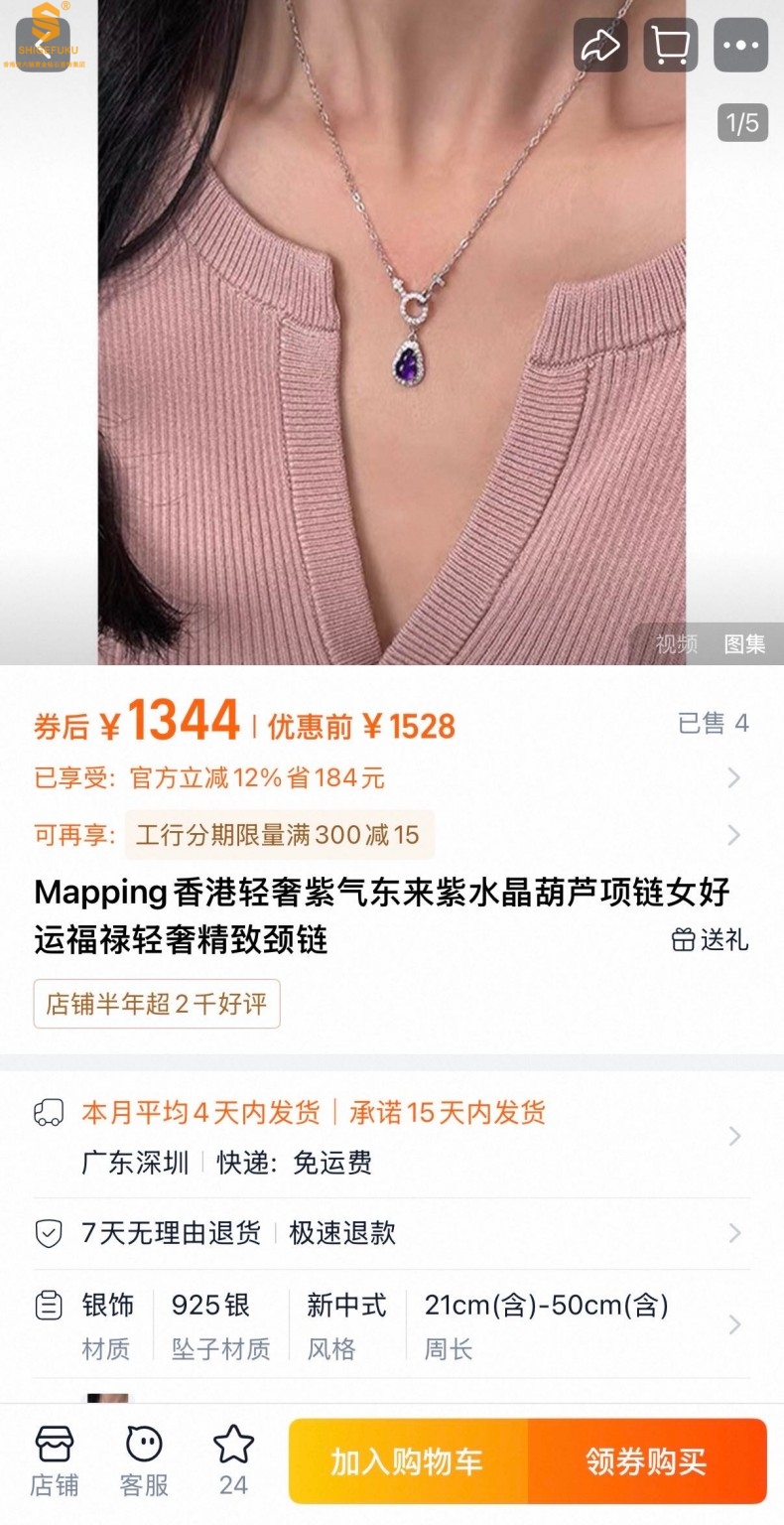Tap 加入购物车 to add to cart
This screenshot has height=1525, width=784.
[408, 1461]
